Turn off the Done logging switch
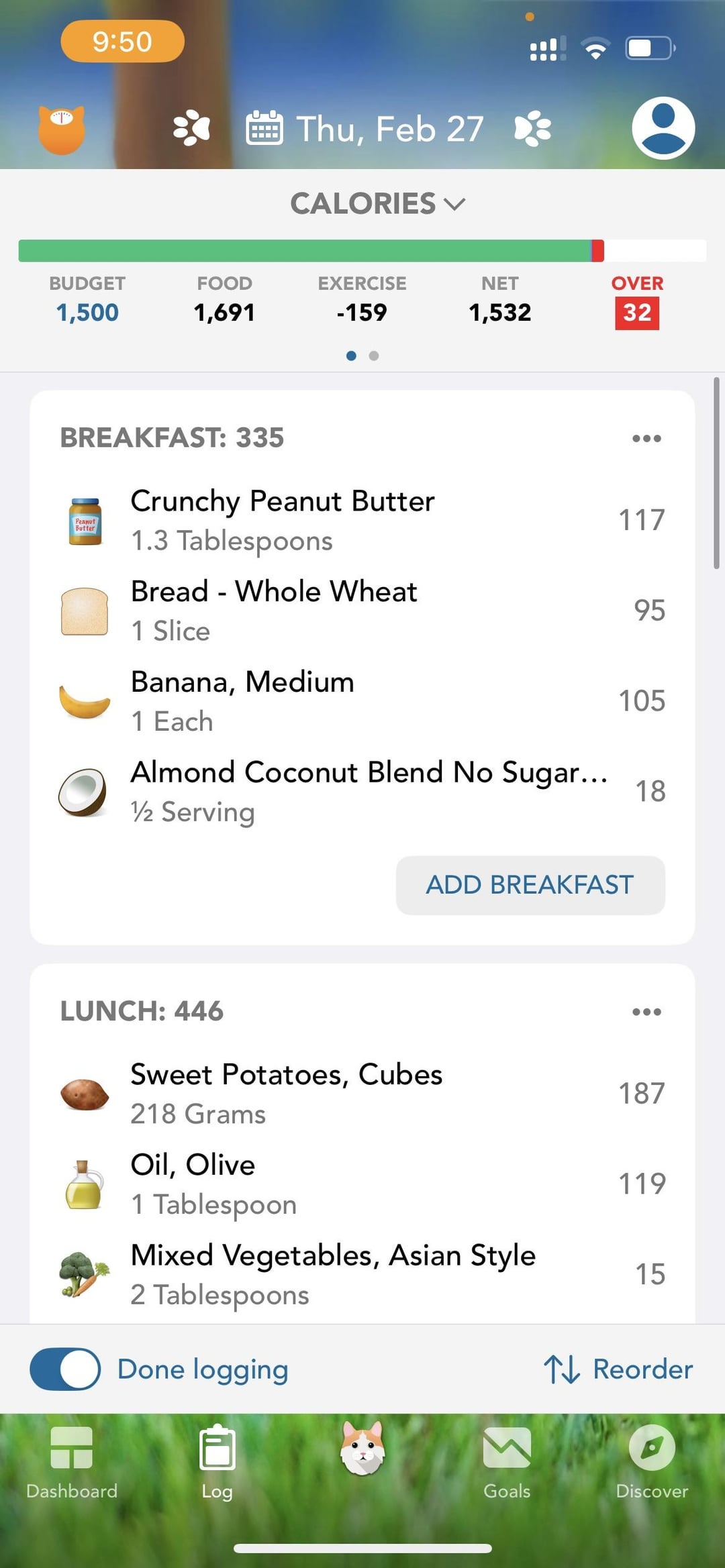 (65, 1369)
